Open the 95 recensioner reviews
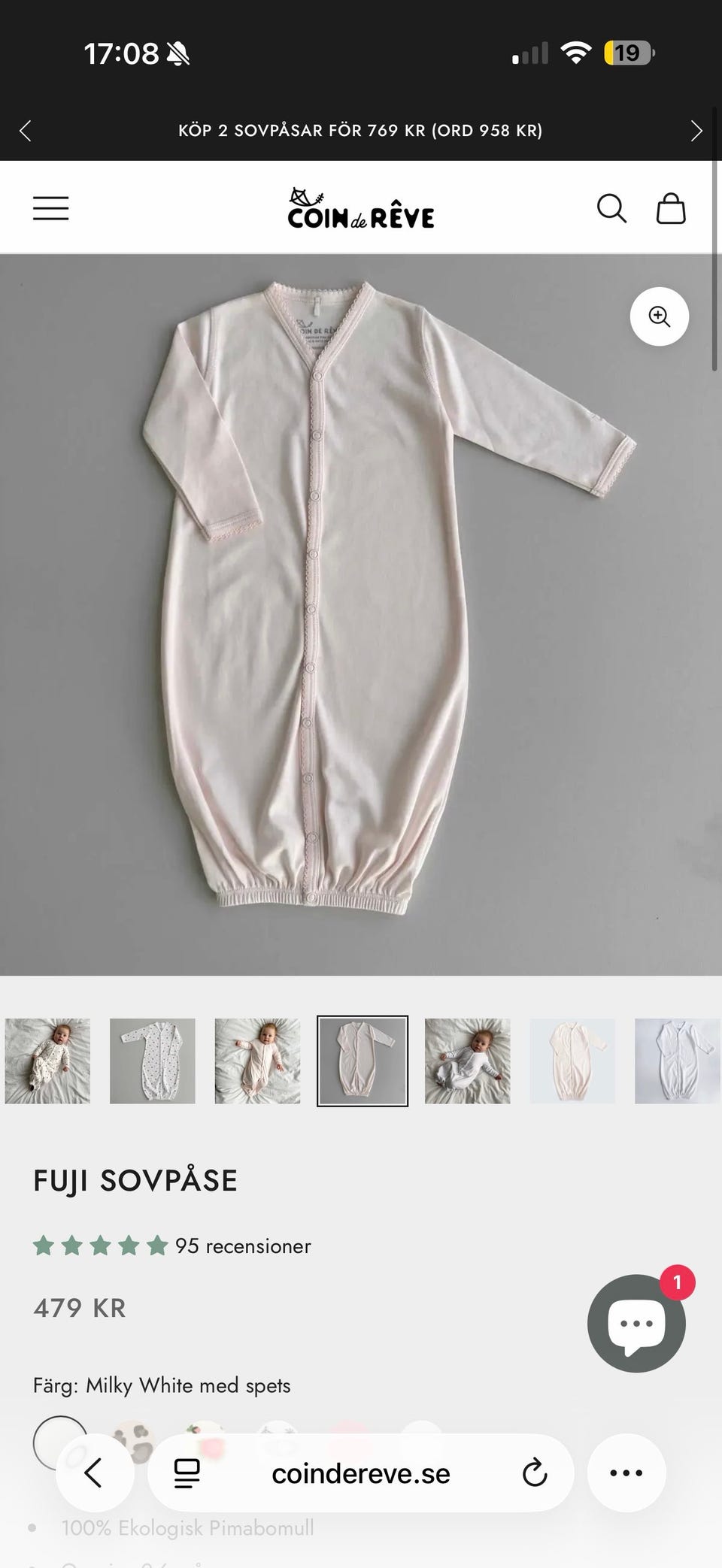The image size is (722, 1568). click(242, 1246)
